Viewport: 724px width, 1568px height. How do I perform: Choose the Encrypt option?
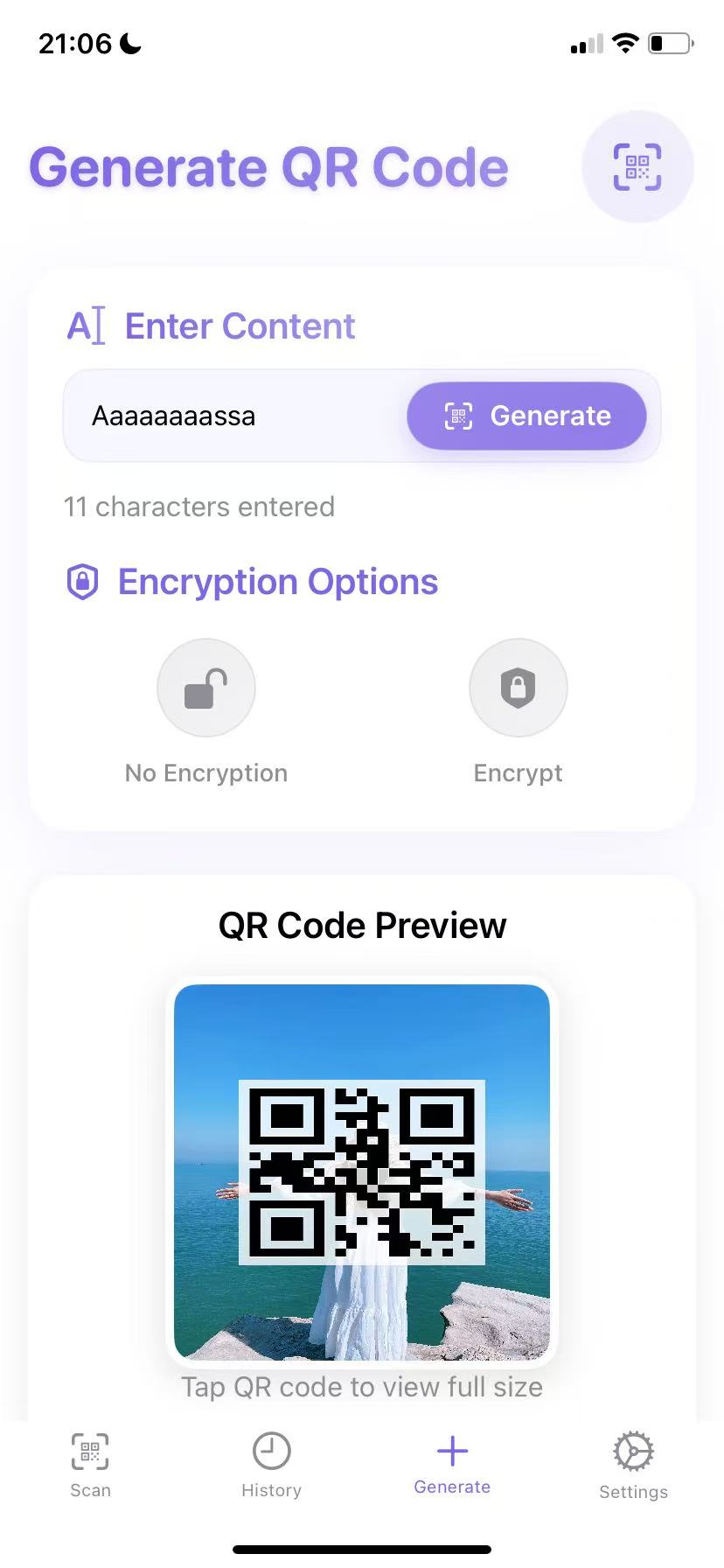pos(519,688)
